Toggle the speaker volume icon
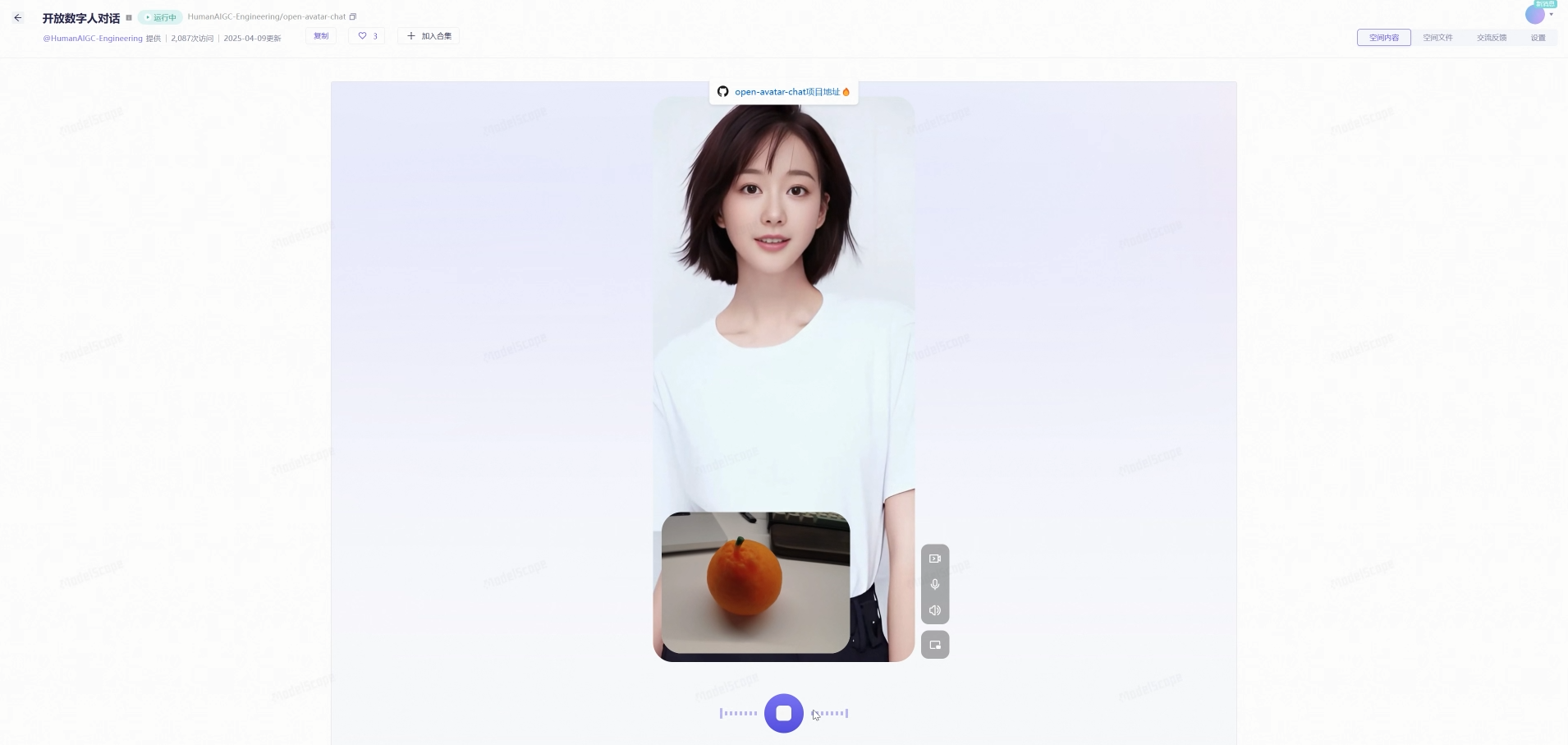 click(x=935, y=610)
